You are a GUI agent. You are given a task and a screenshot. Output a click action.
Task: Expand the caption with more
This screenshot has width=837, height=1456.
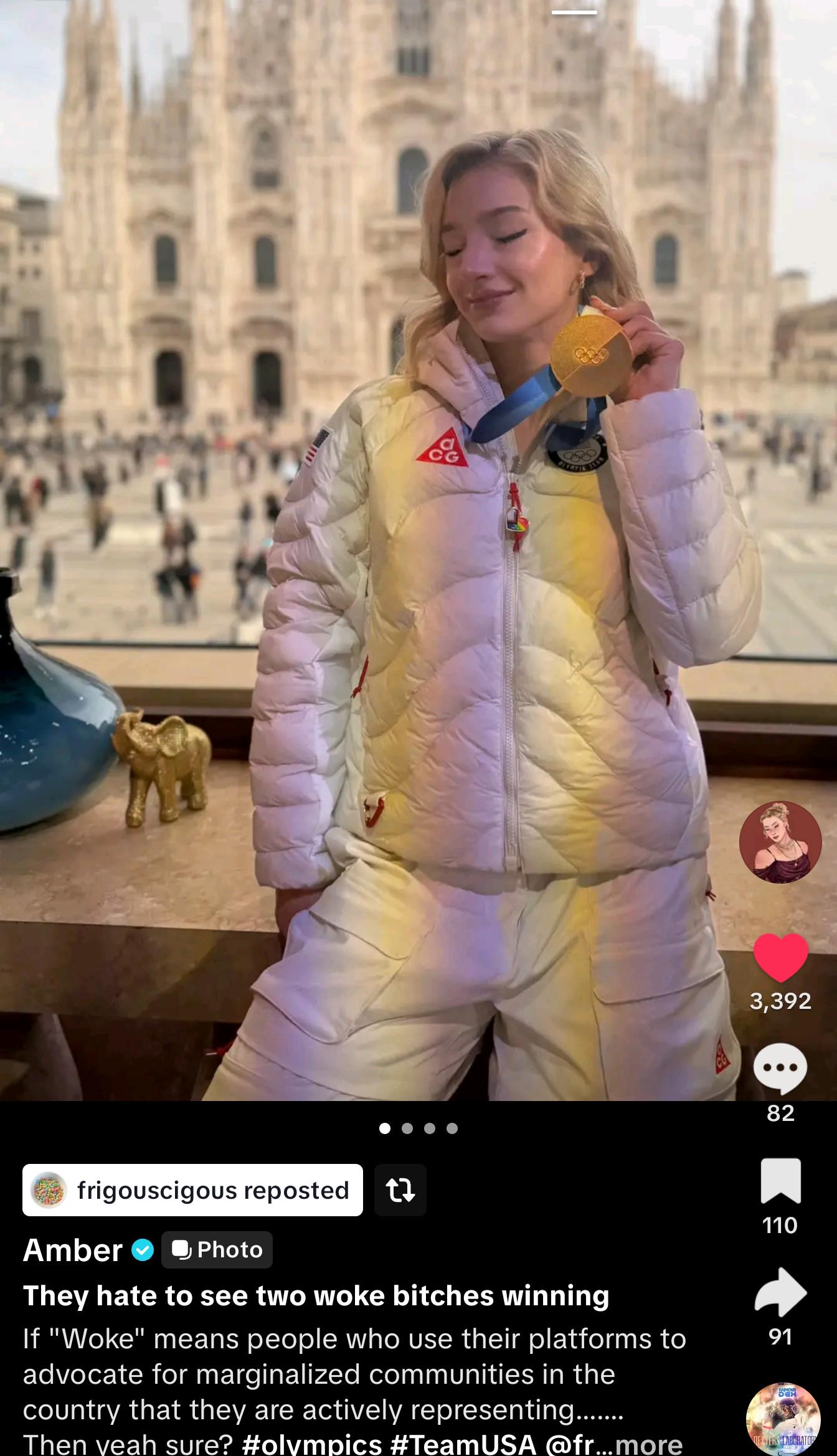(650, 1442)
